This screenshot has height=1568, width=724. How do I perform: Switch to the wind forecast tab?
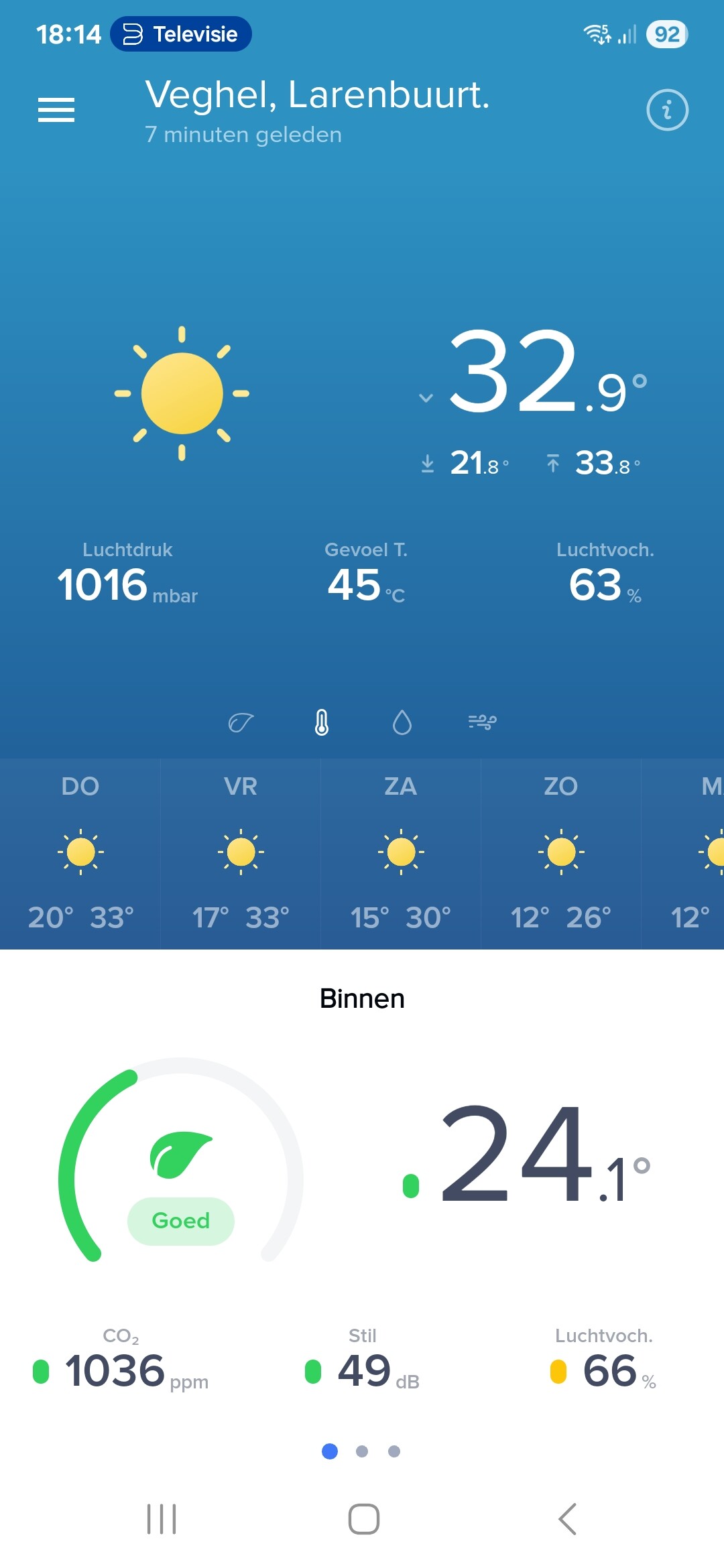(x=482, y=722)
